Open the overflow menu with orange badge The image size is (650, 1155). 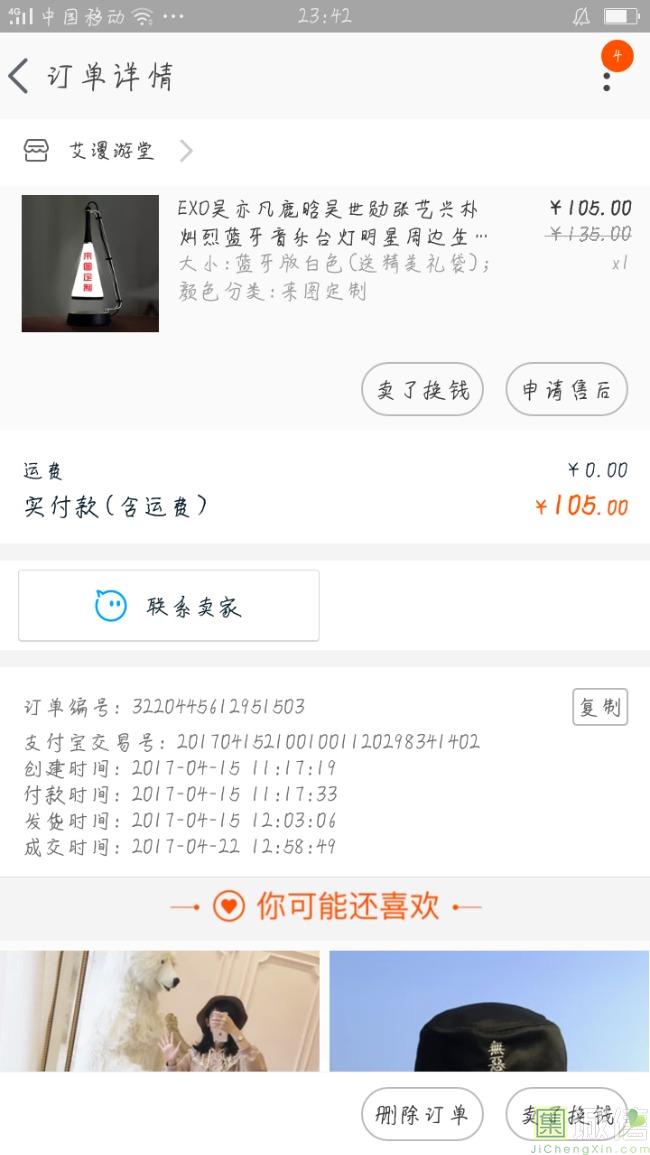point(607,76)
